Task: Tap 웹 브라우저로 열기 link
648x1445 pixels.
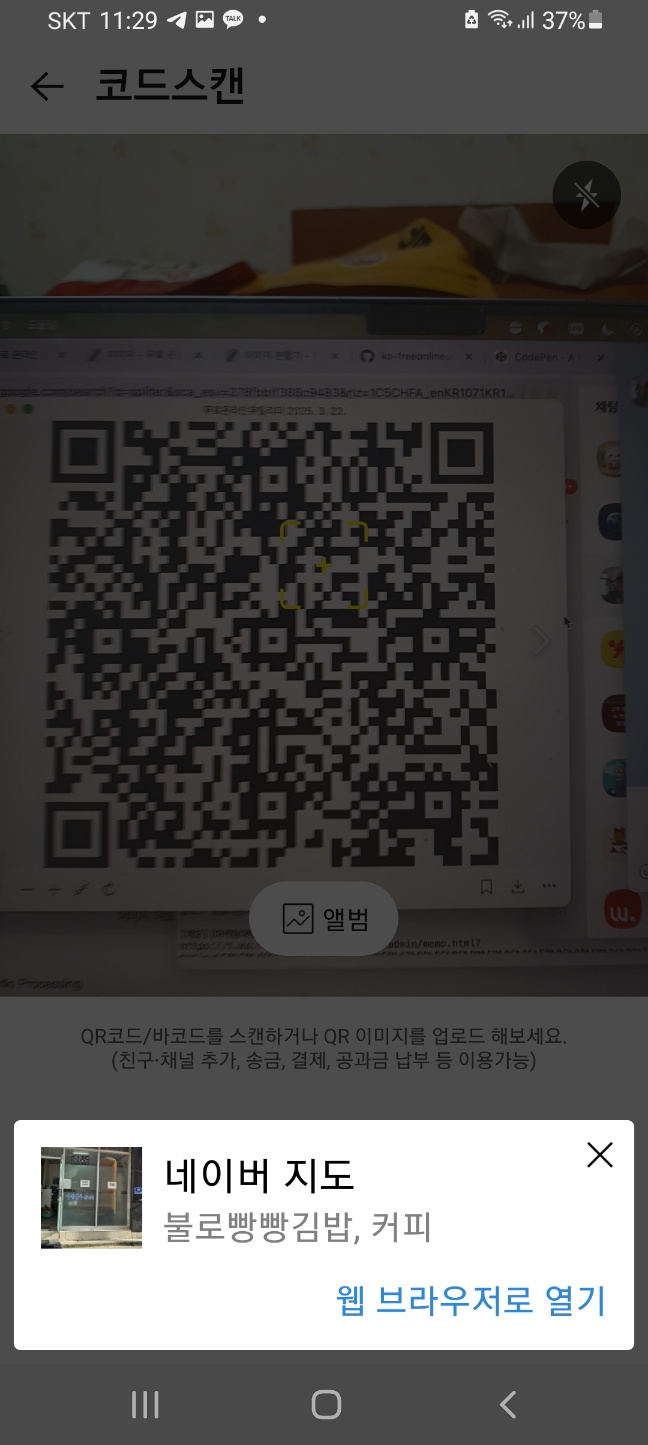Action: tap(471, 1301)
